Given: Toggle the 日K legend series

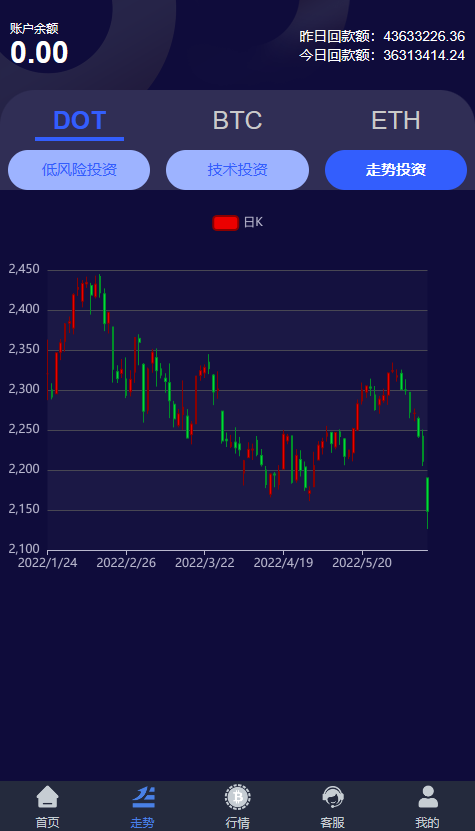Looking at the screenshot, I should [238, 223].
